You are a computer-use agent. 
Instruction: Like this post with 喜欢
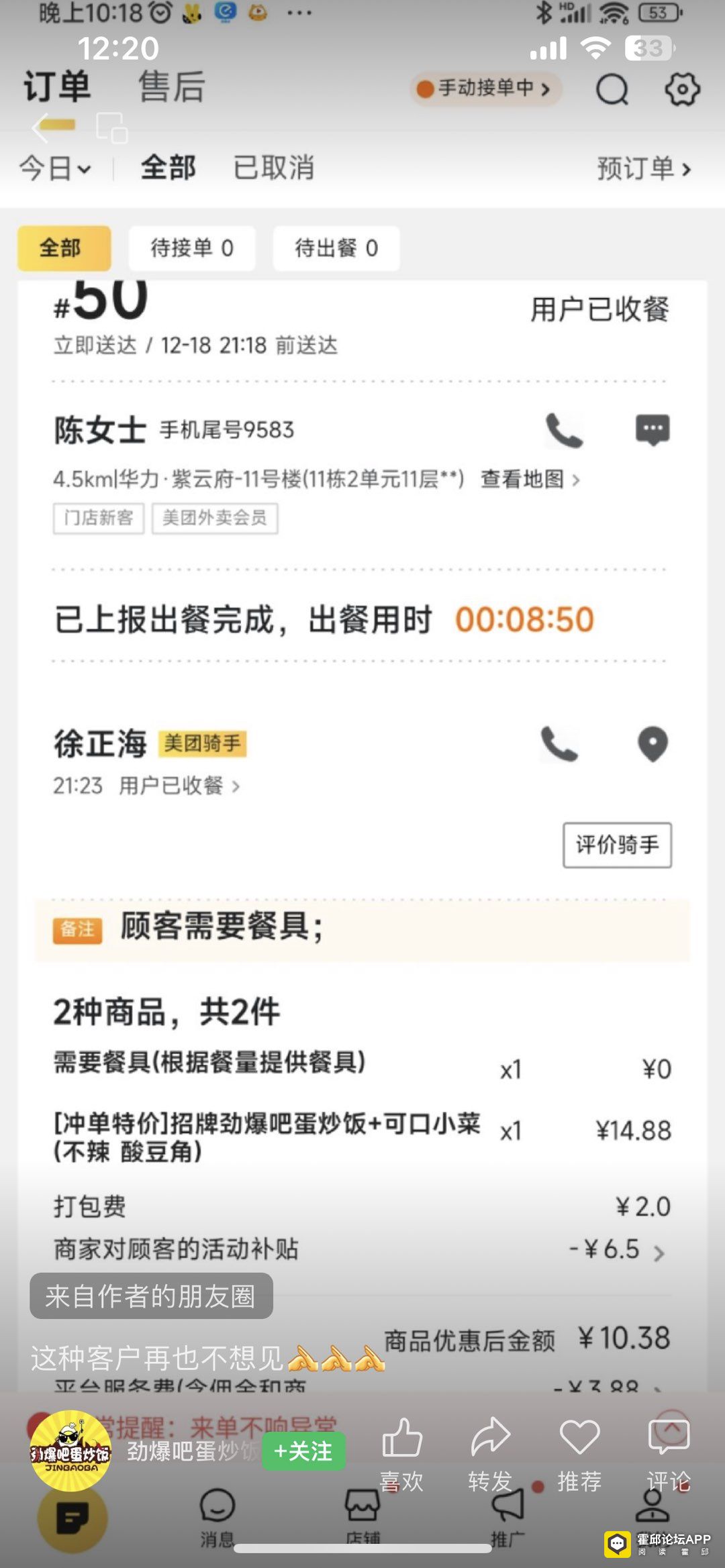tap(401, 1452)
